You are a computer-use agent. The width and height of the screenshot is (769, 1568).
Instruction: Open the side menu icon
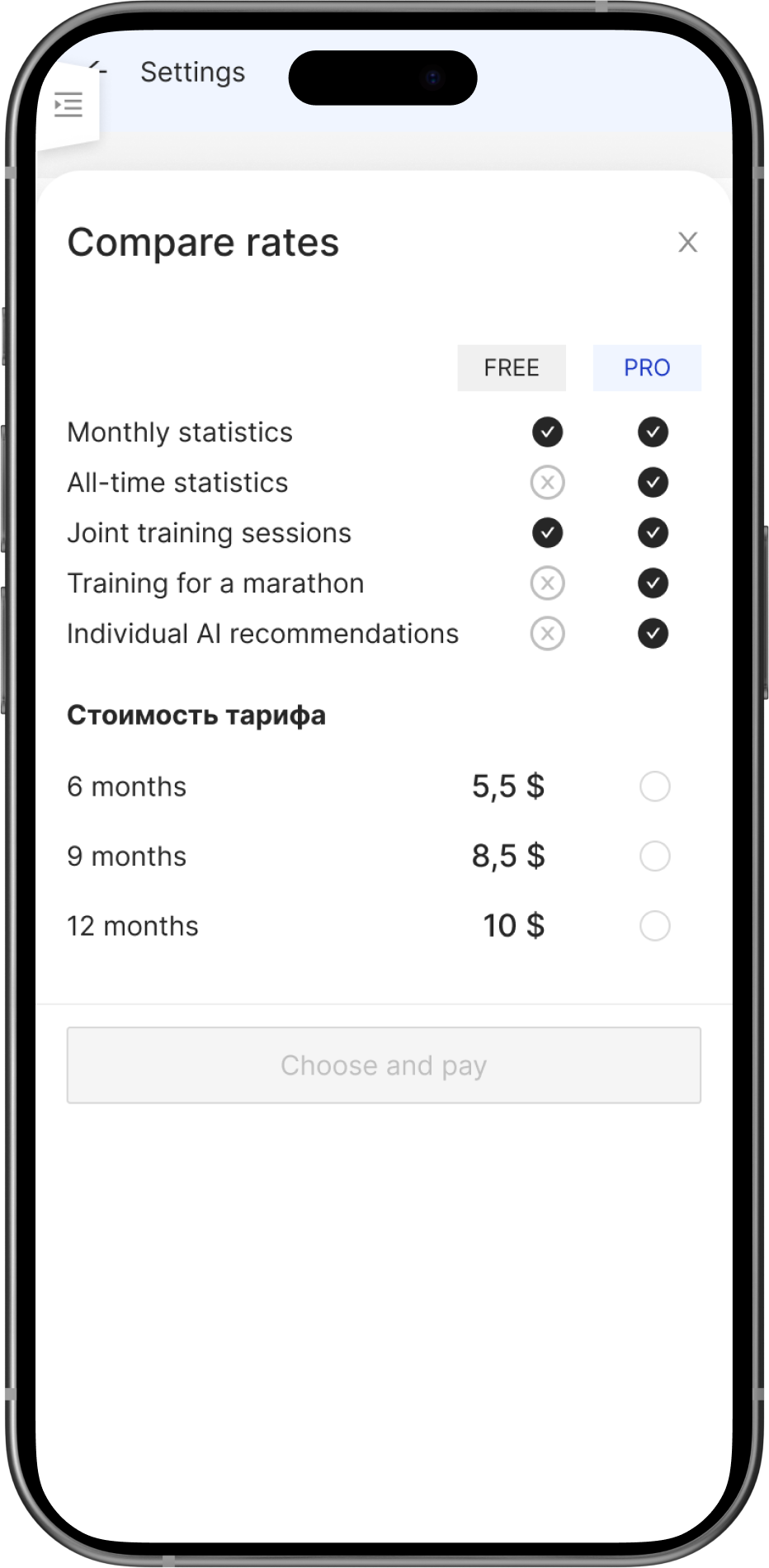click(68, 105)
